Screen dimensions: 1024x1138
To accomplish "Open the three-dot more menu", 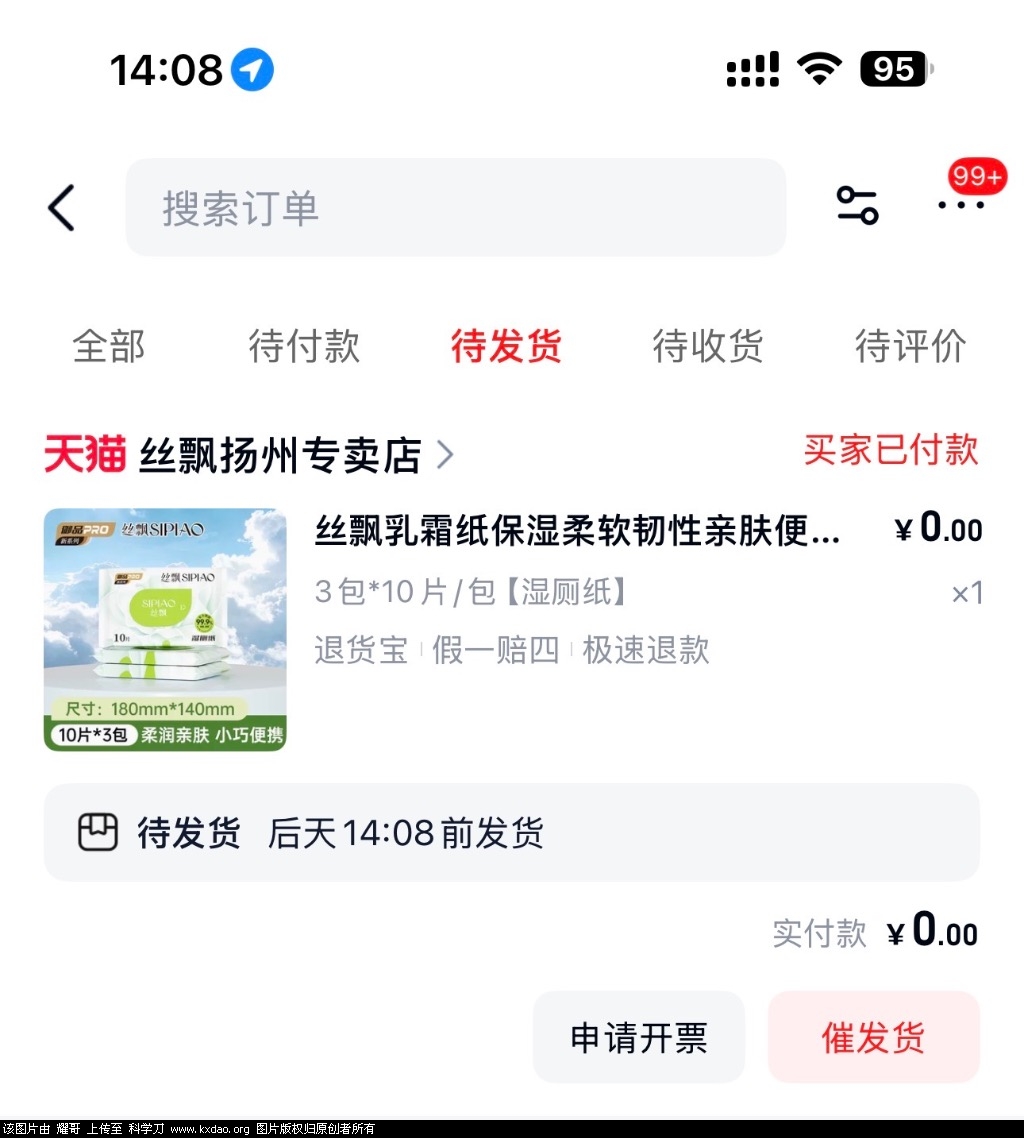I will 961,204.
